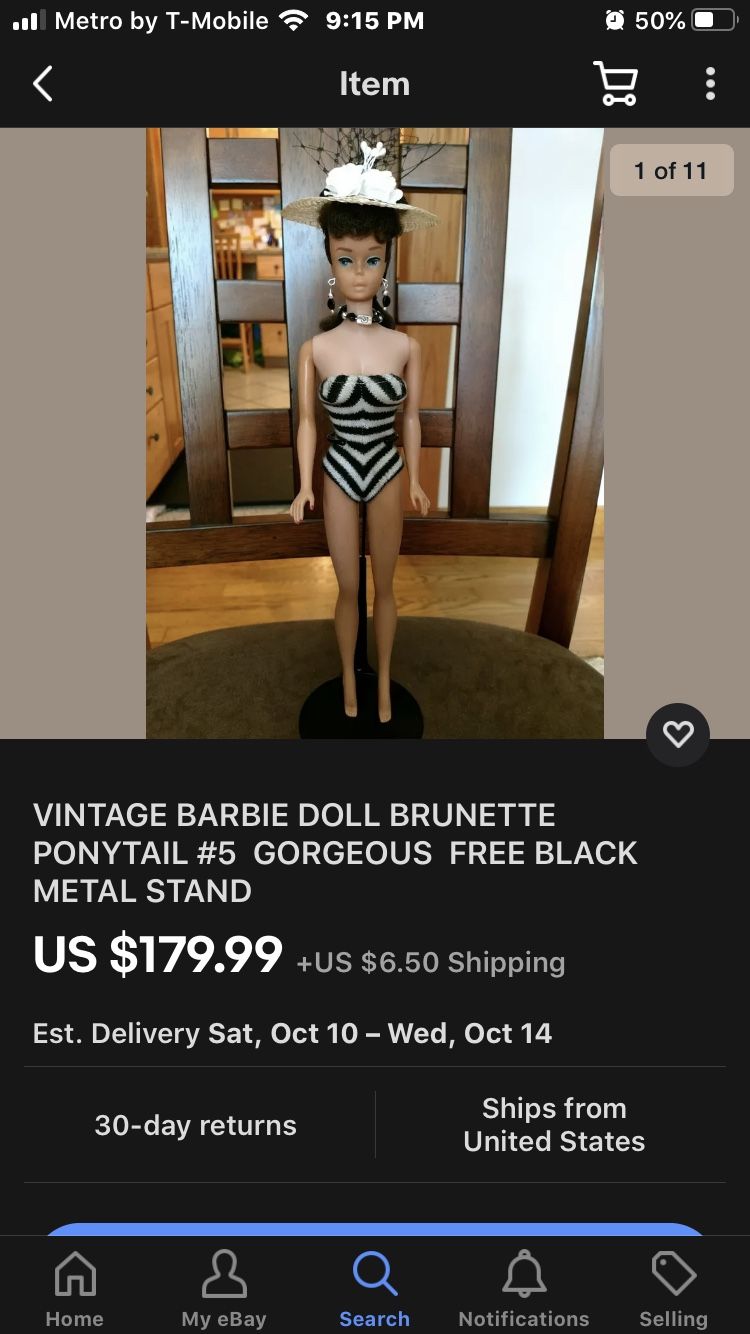
Task: Go back to the previous page
Action: tap(43, 84)
